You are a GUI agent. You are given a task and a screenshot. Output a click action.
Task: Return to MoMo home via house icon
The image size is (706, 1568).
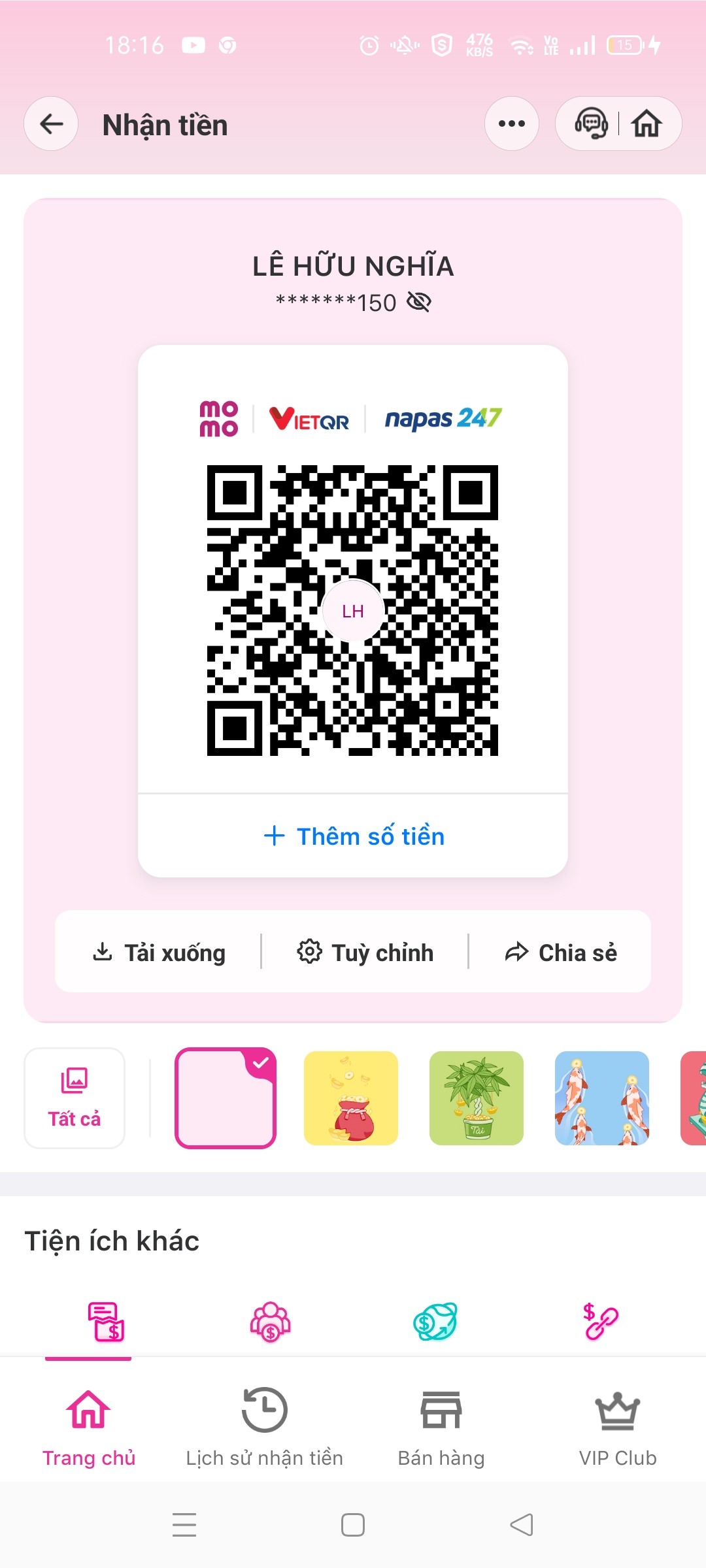pos(647,123)
